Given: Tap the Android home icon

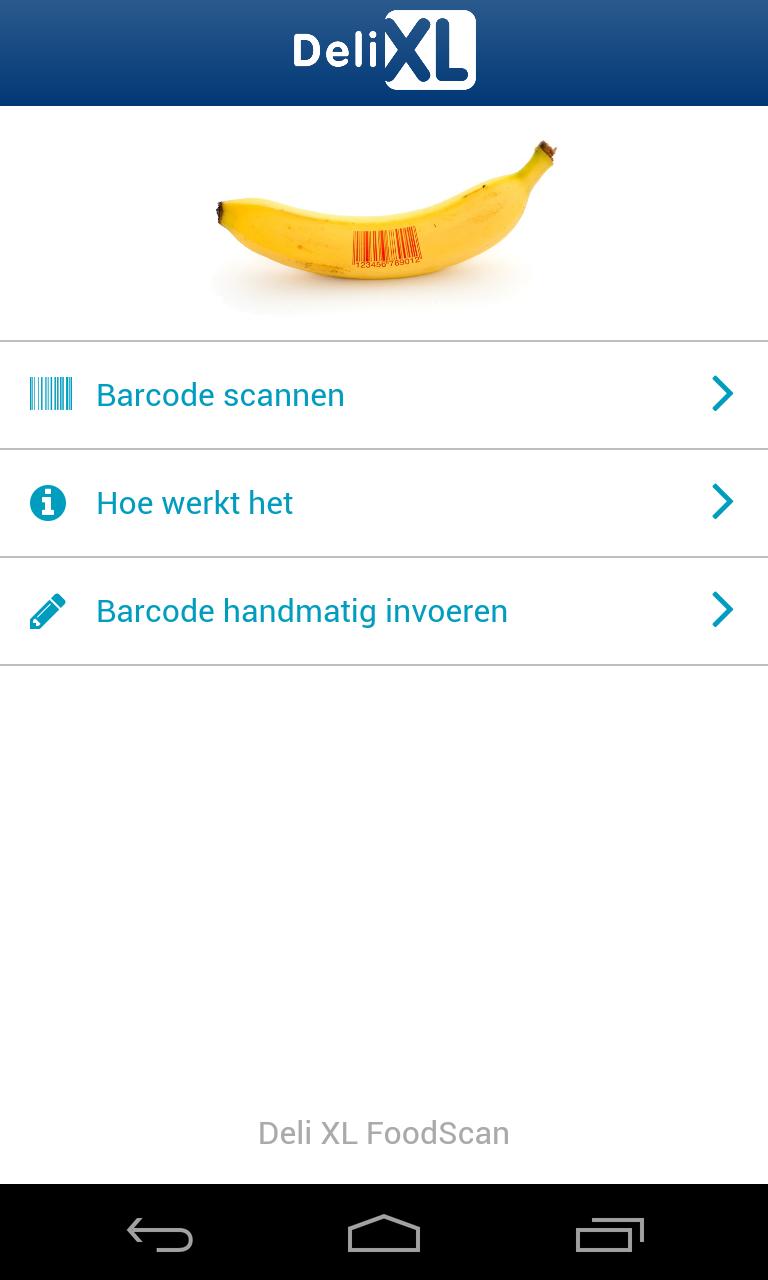Looking at the screenshot, I should click(383, 1235).
